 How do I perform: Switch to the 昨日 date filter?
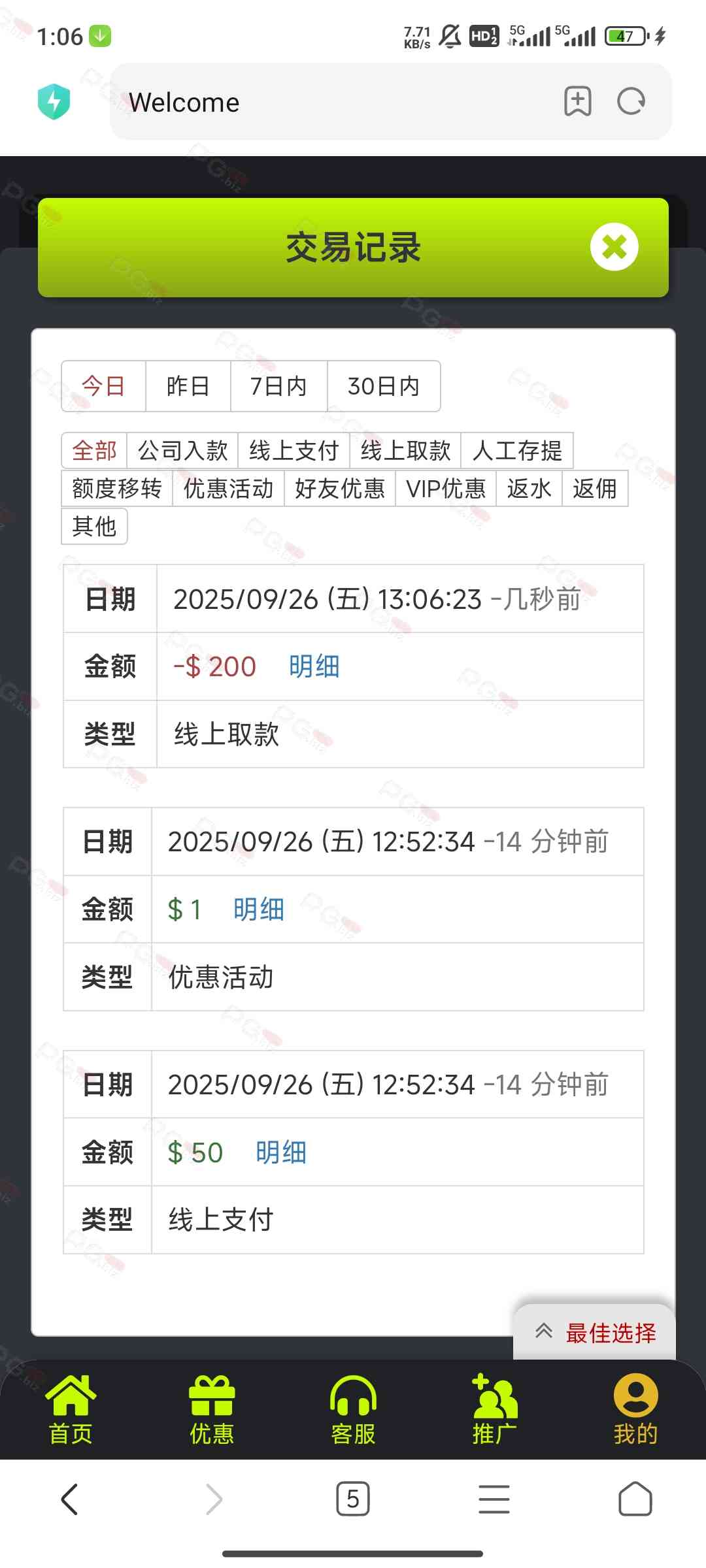[188, 386]
